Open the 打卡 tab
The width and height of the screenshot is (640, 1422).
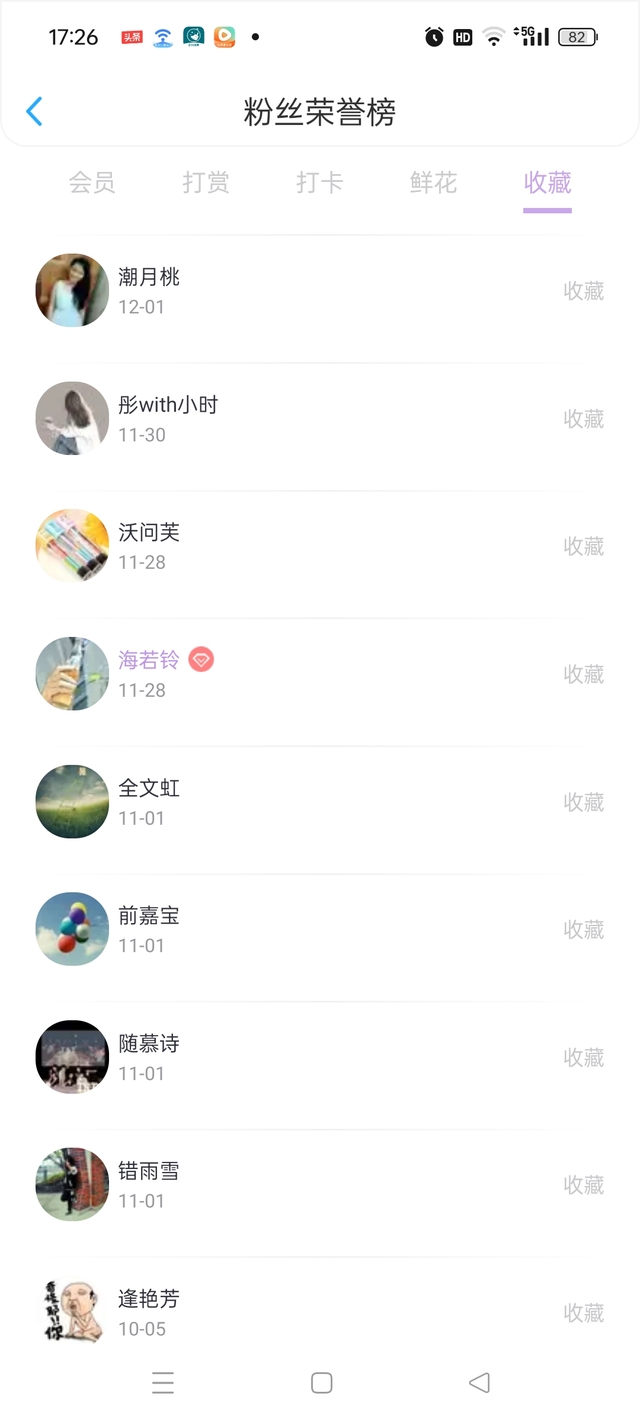[320, 183]
